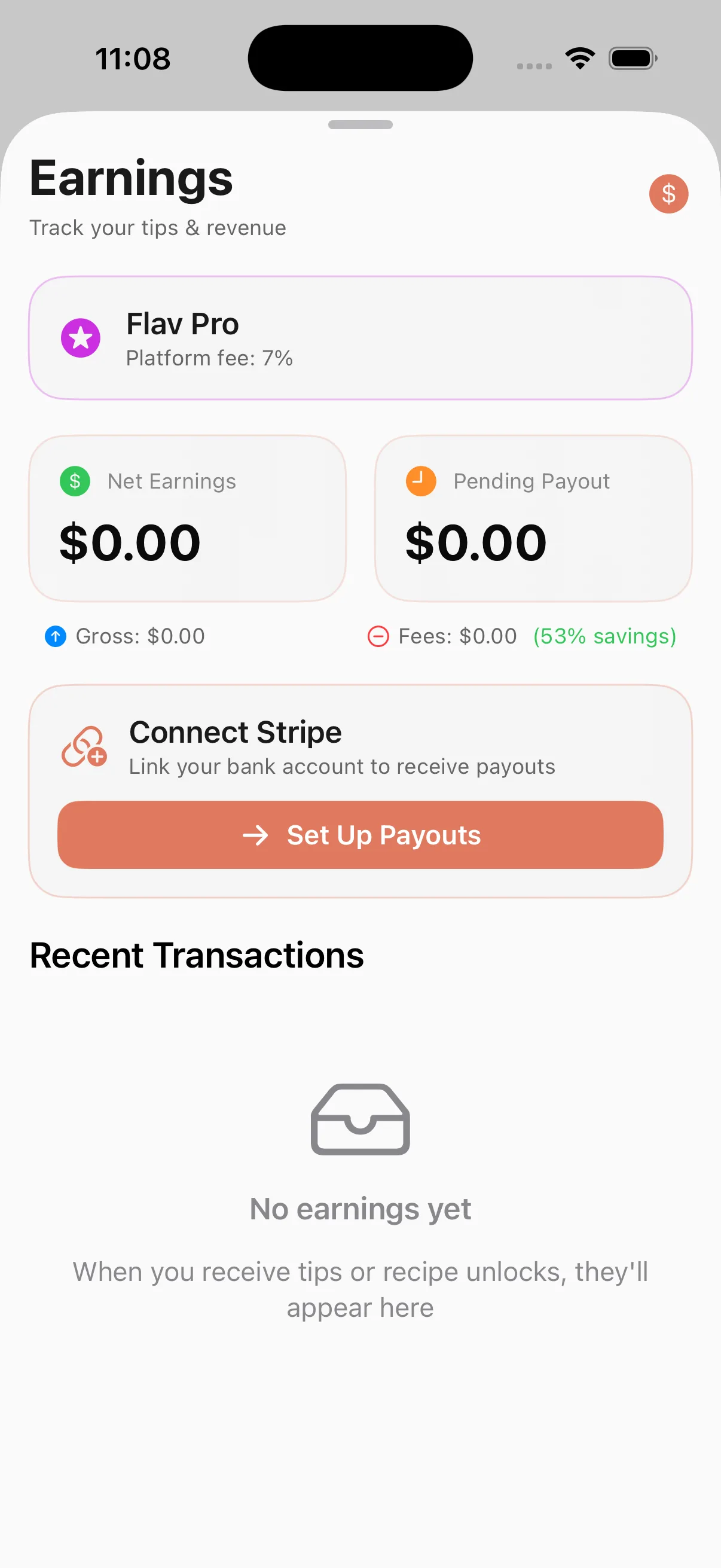Click the blue up-arrow icon next to Gross
The height and width of the screenshot is (1568, 721).
tap(56, 636)
